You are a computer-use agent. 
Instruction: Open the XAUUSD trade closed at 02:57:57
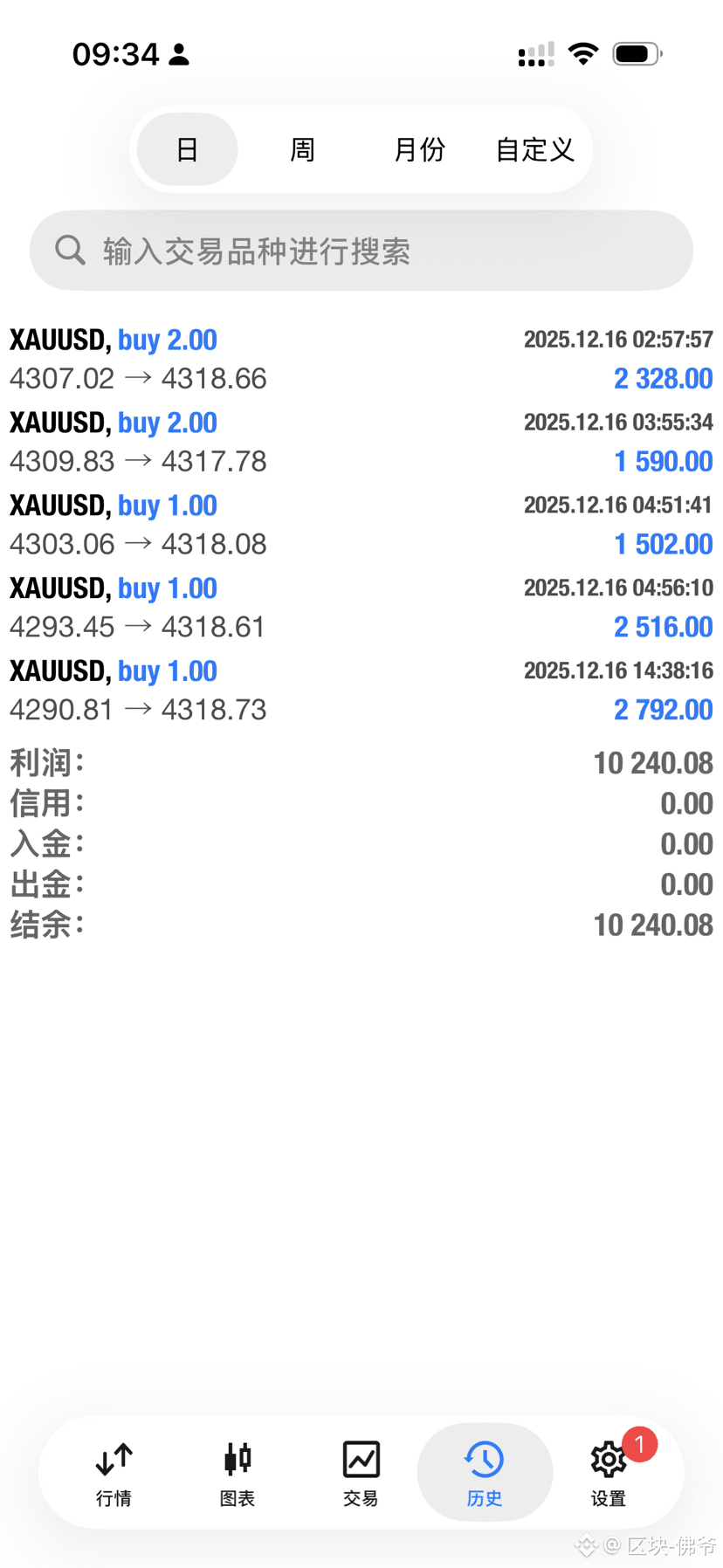coord(361,359)
